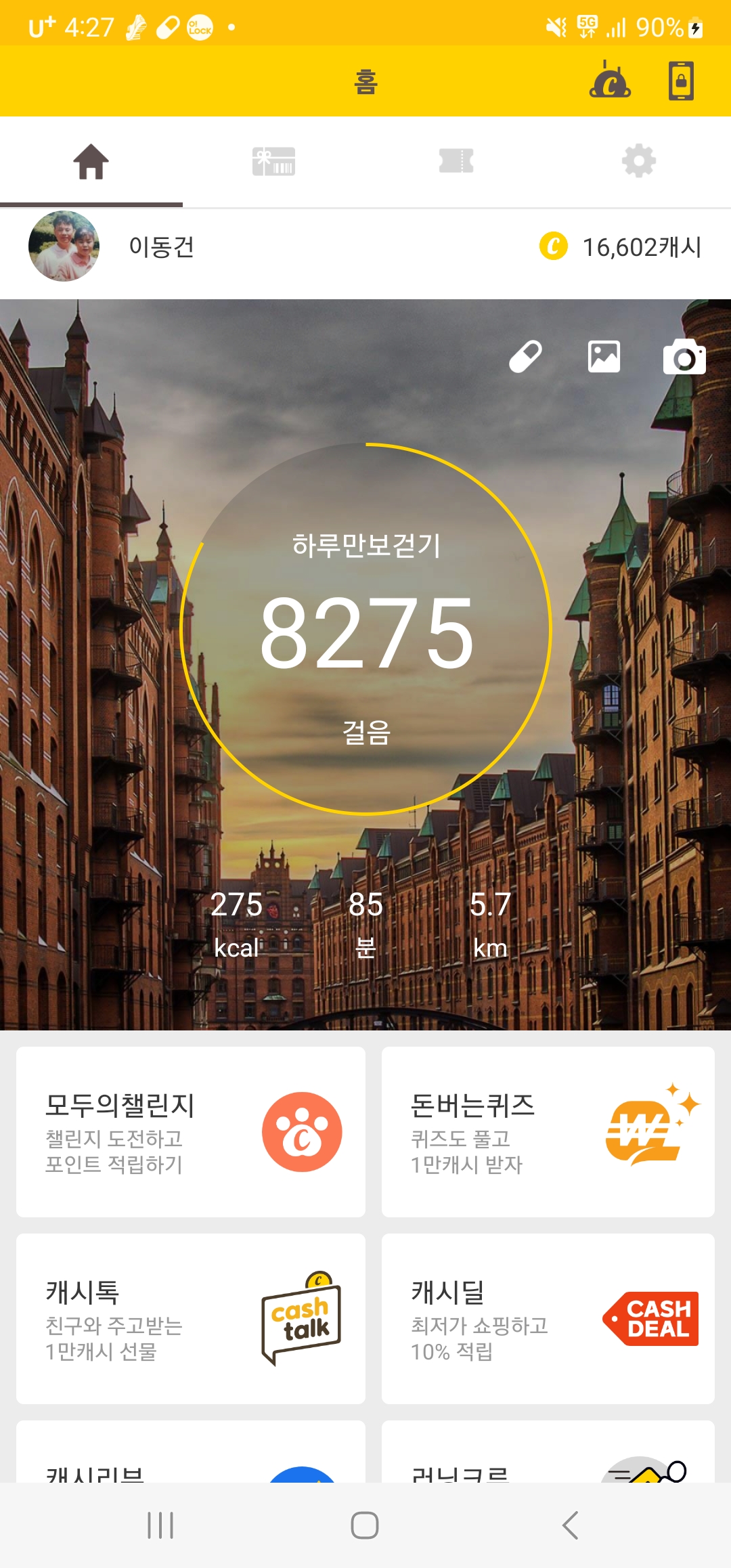Open the cash roulette icon in header
Viewport: 731px width, 1568px height.
(610, 81)
